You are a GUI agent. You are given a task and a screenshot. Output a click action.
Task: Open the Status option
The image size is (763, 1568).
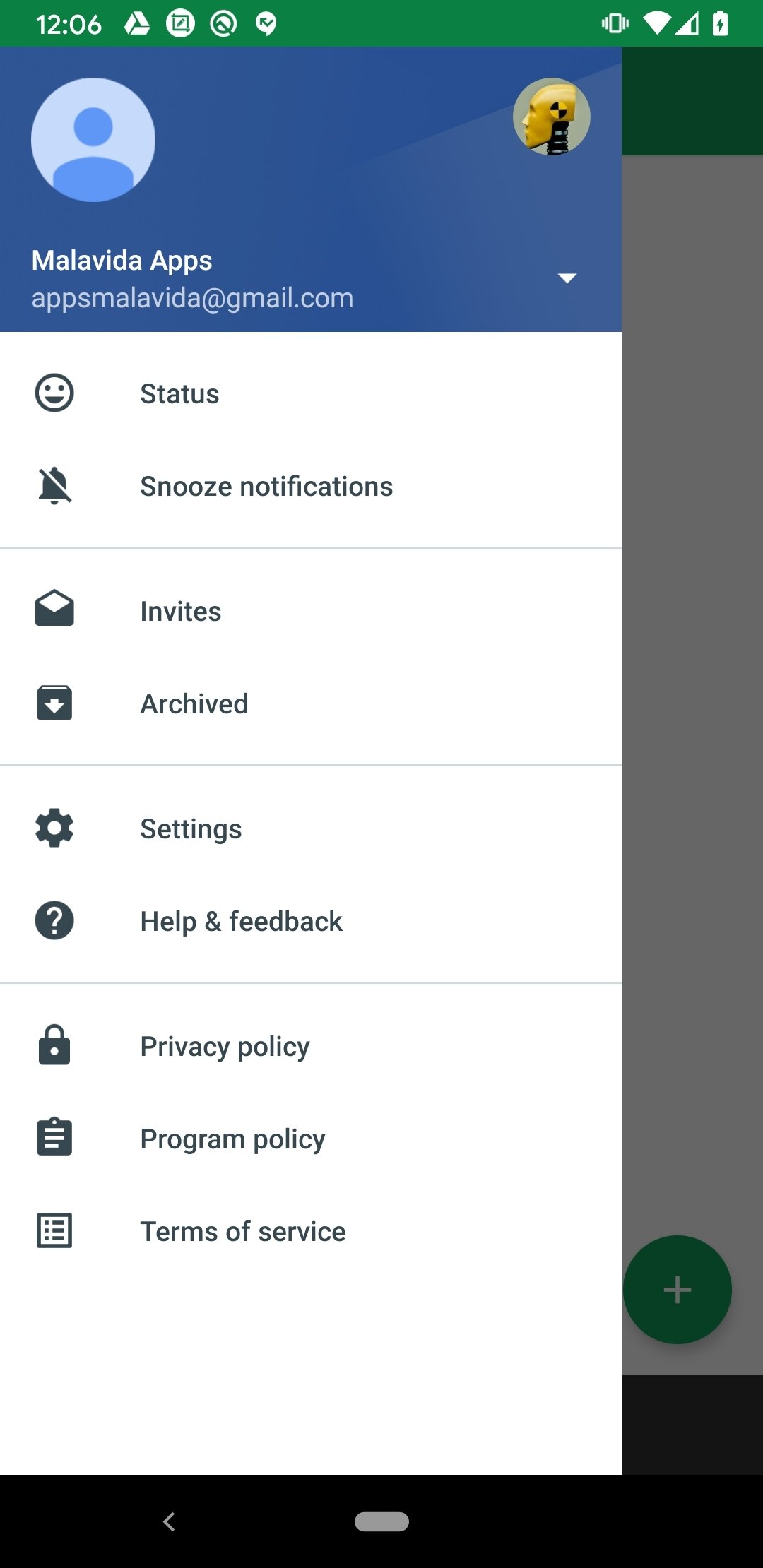311,393
